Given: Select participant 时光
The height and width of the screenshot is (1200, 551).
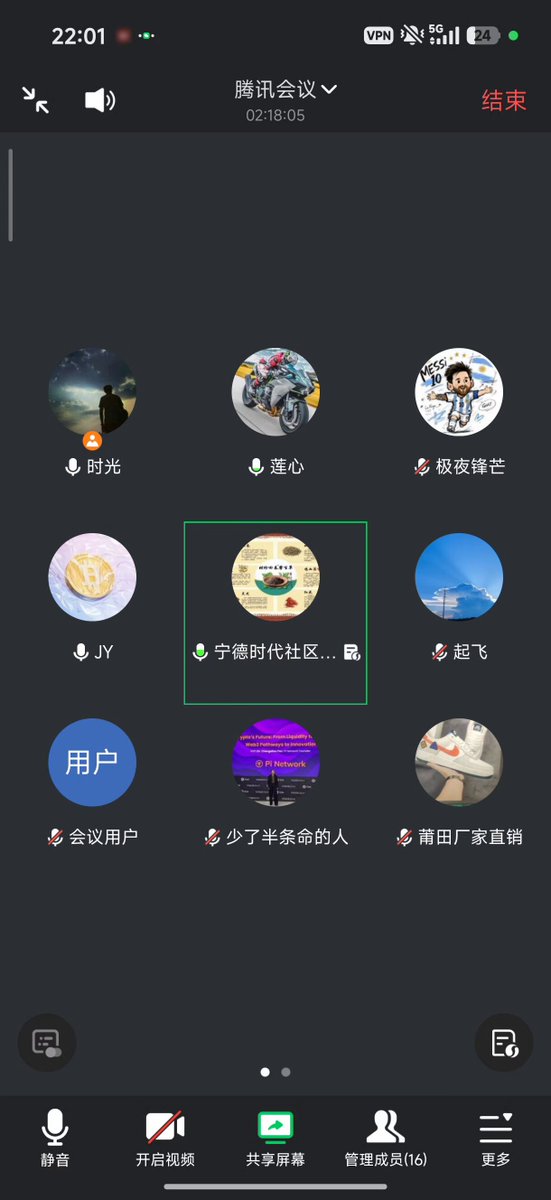Looking at the screenshot, I should point(92,412).
